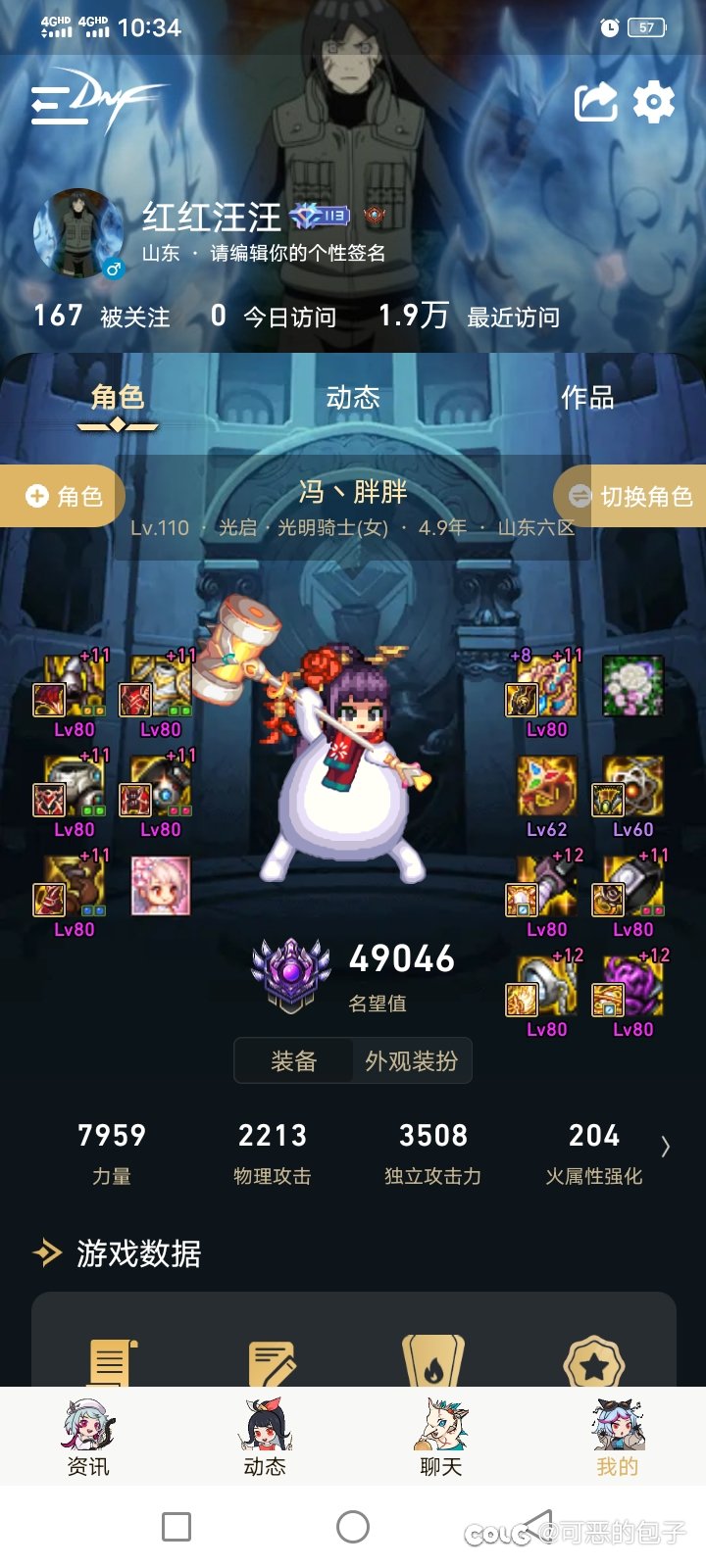Open the settings gear
Screen dimensions: 706x1568
[654, 102]
